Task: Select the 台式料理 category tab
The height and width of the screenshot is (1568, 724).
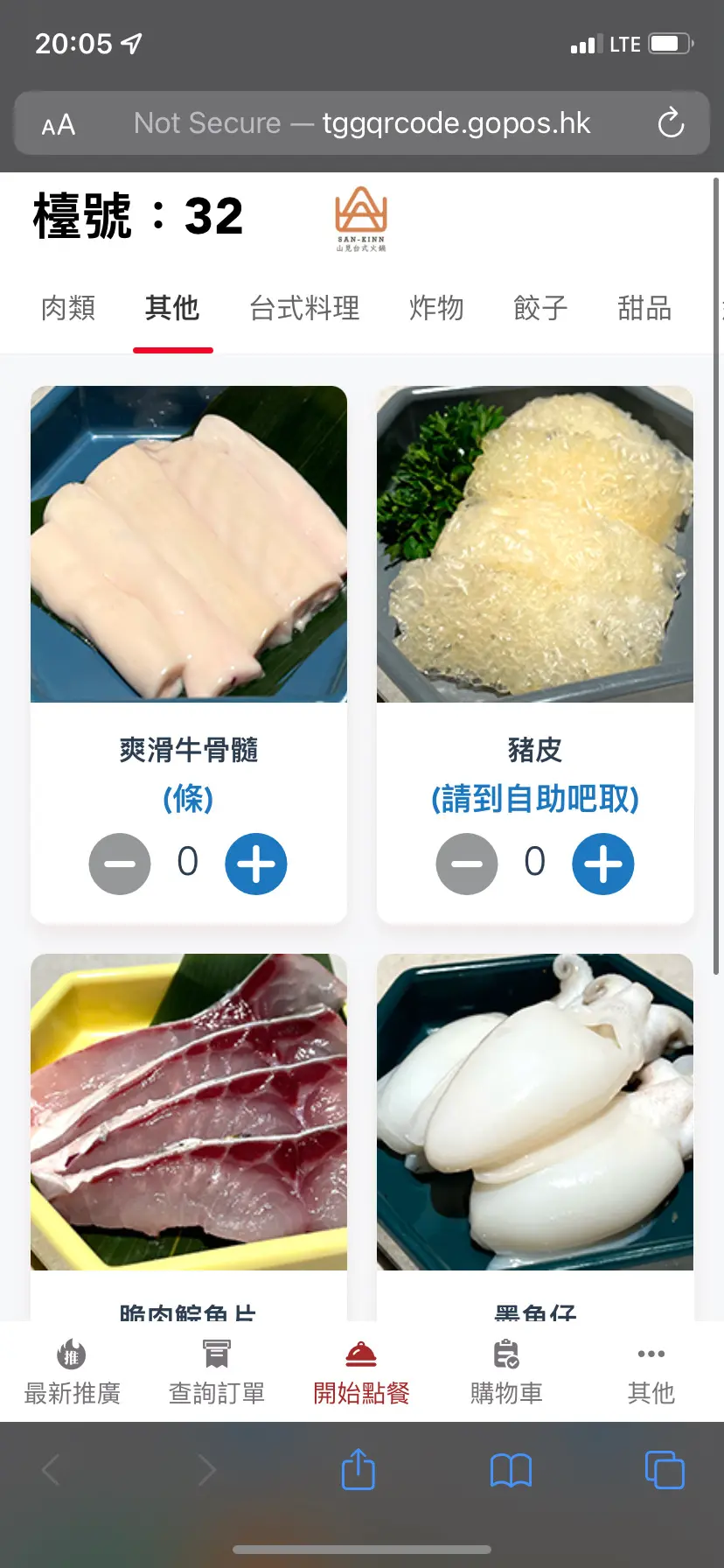Action: 304,308
